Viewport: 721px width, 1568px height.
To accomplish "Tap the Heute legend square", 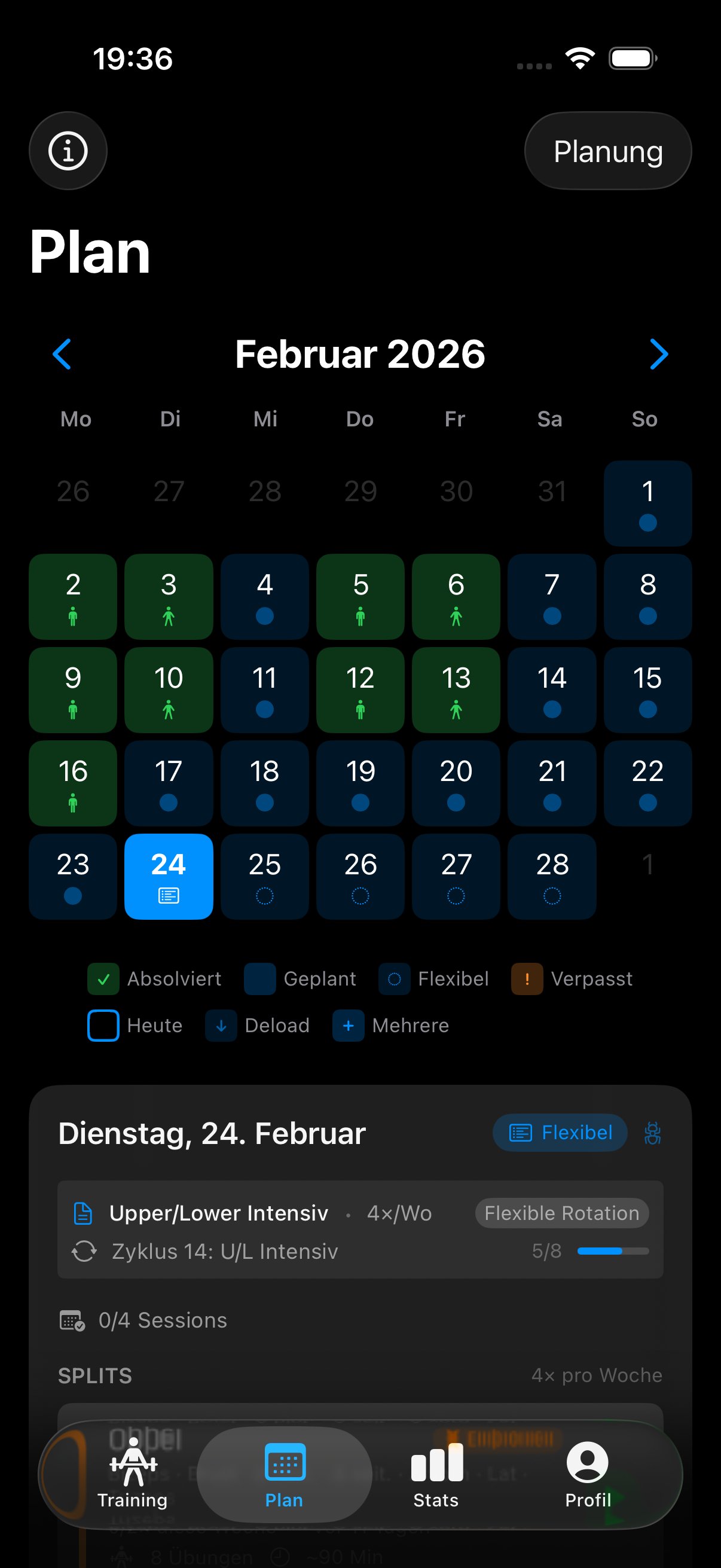I will click(103, 1025).
